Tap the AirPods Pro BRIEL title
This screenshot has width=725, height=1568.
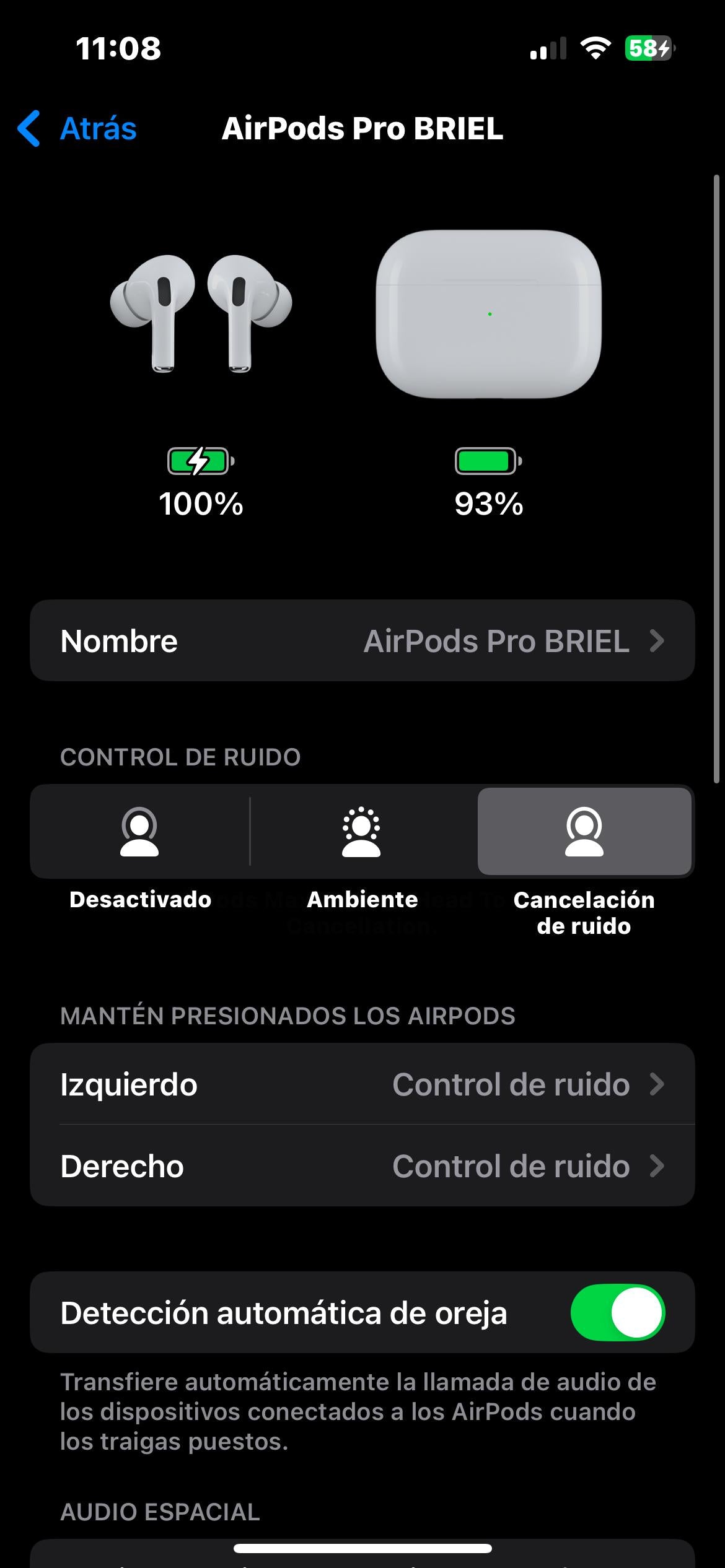point(362,129)
